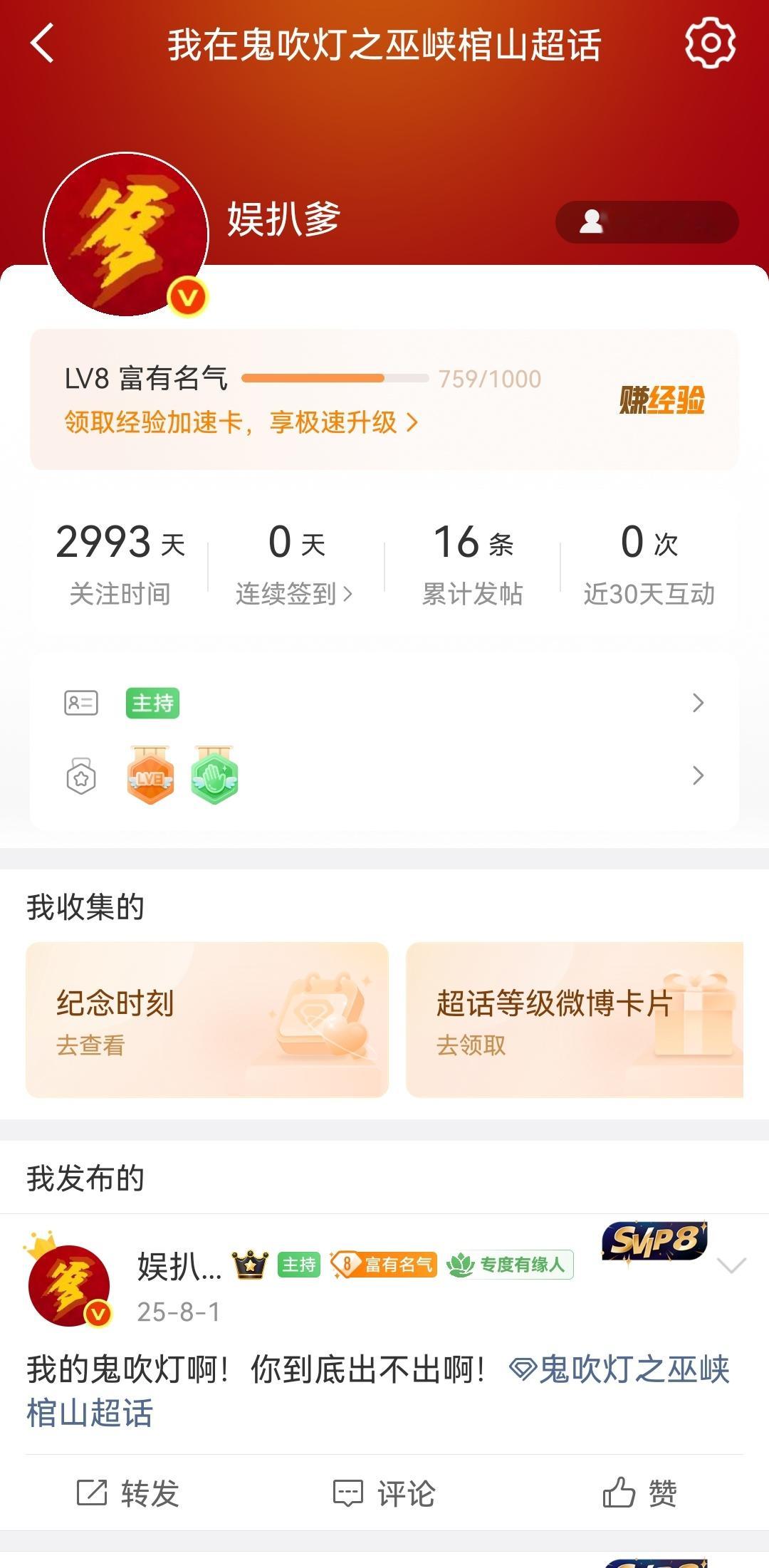Image resolution: width=769 pixels, height=1568 pixels.
Task: Click the badge star icon in the panel
Action: (80, 777)
